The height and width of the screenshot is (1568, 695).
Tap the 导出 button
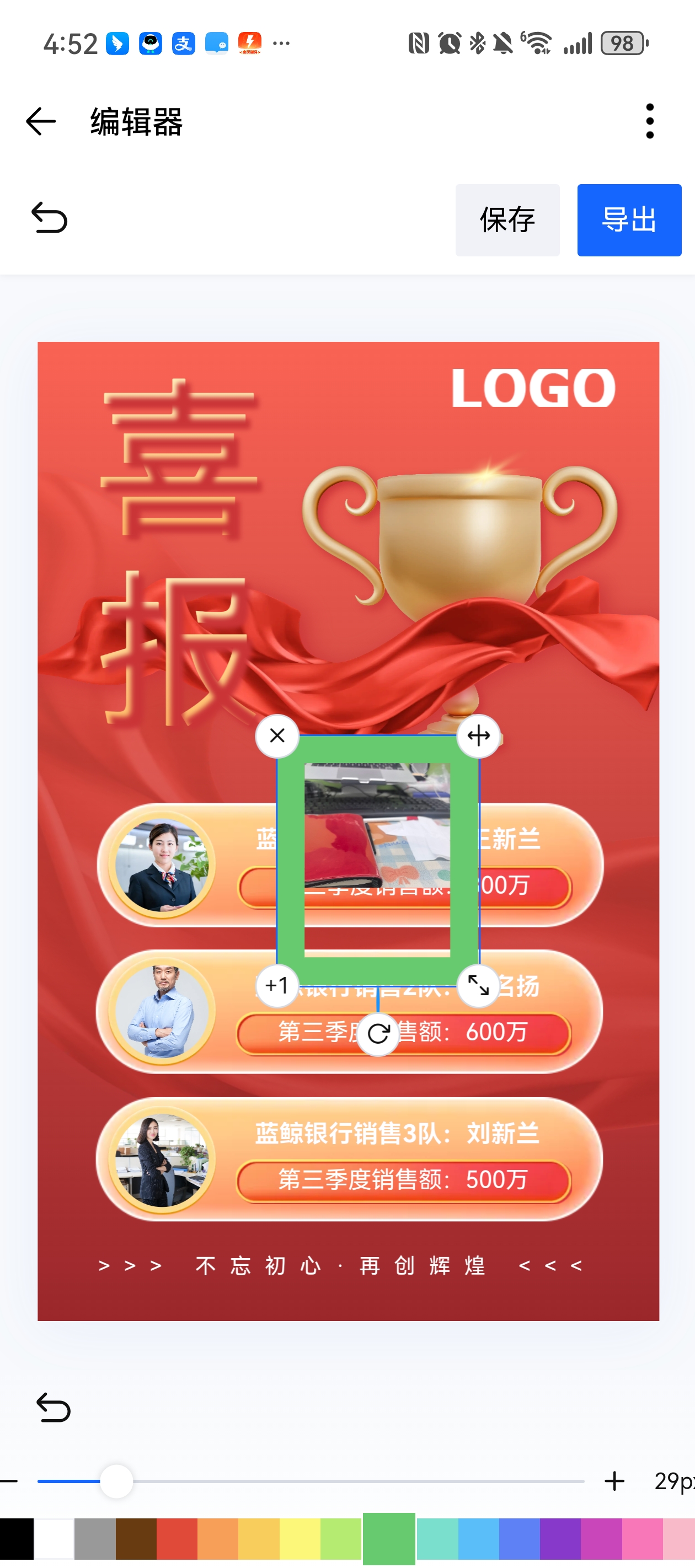629,220
